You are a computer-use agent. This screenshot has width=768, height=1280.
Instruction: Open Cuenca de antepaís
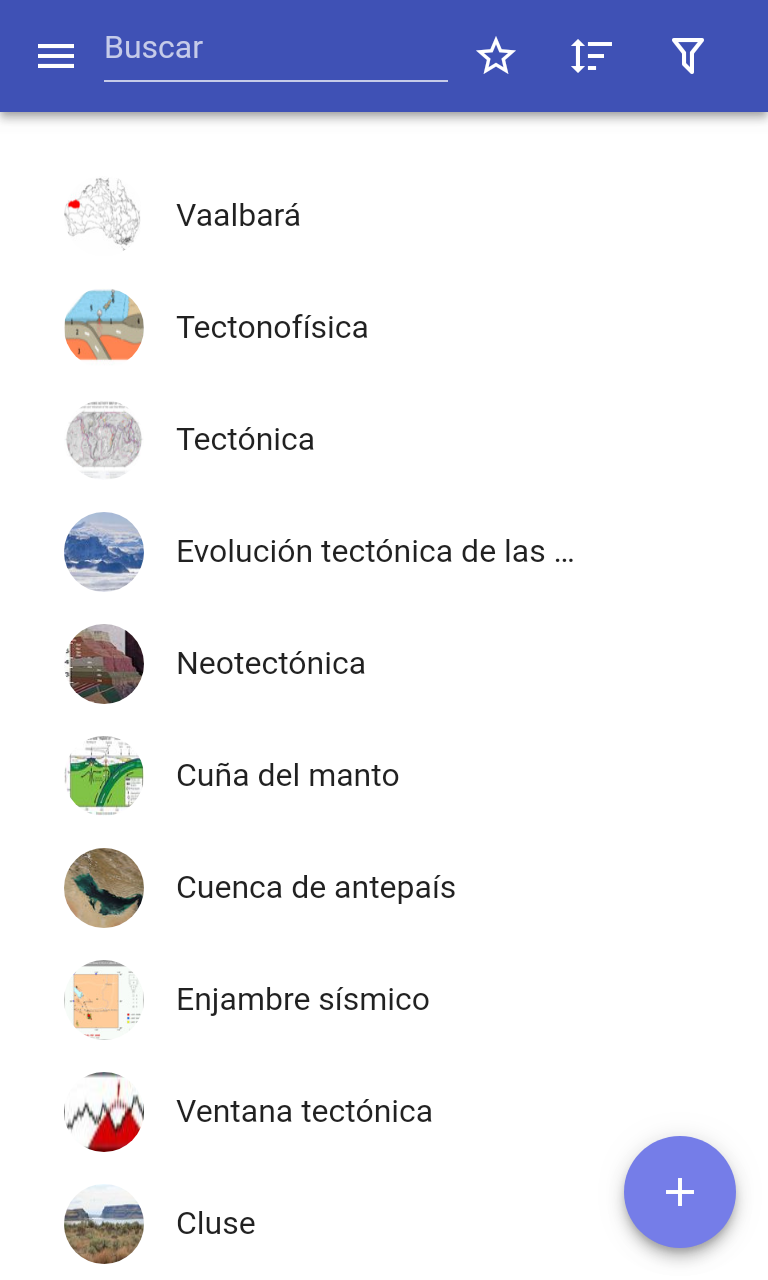(x=315, y=887)
